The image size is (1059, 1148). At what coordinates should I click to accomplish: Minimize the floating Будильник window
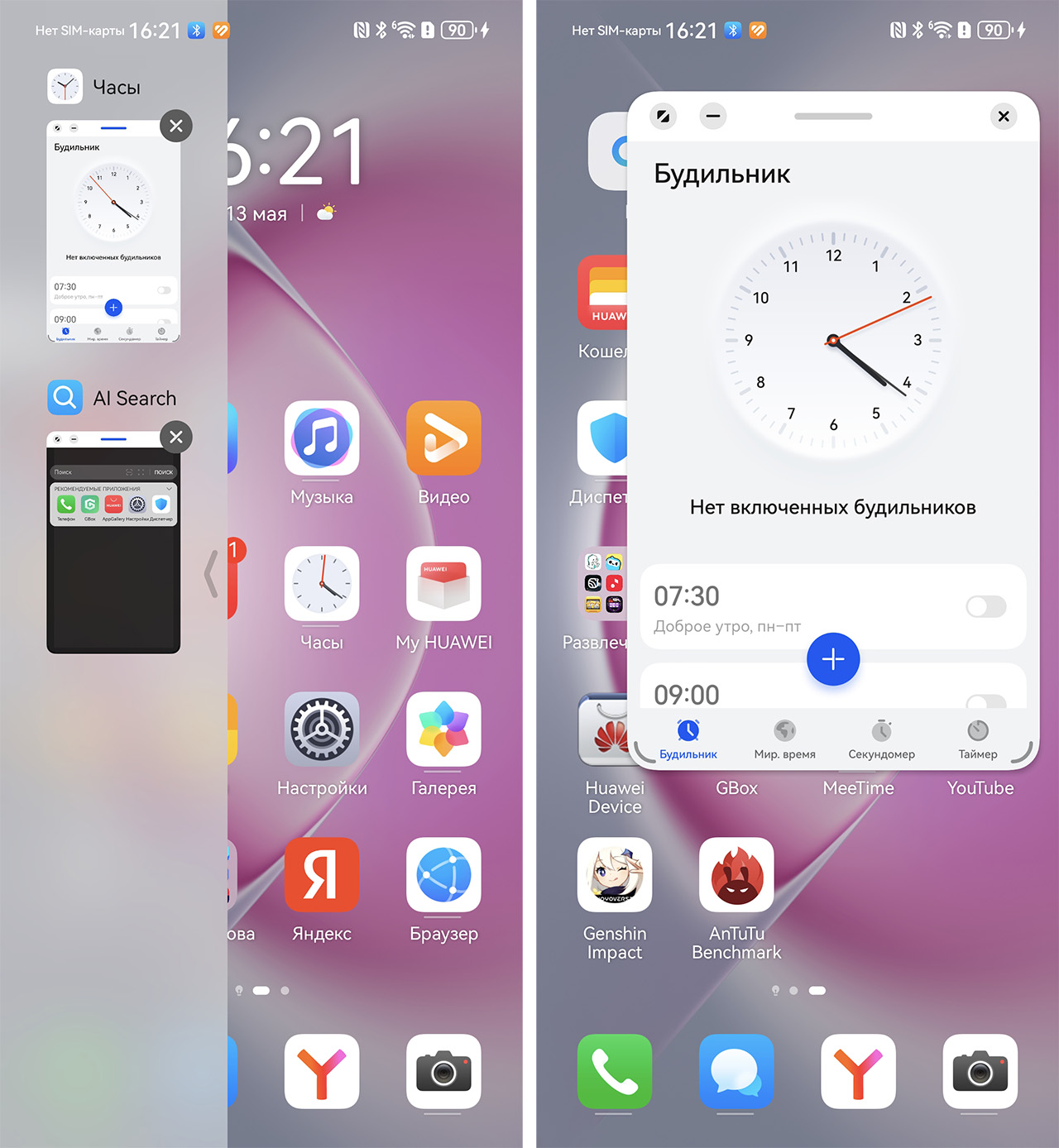[712, 116]
